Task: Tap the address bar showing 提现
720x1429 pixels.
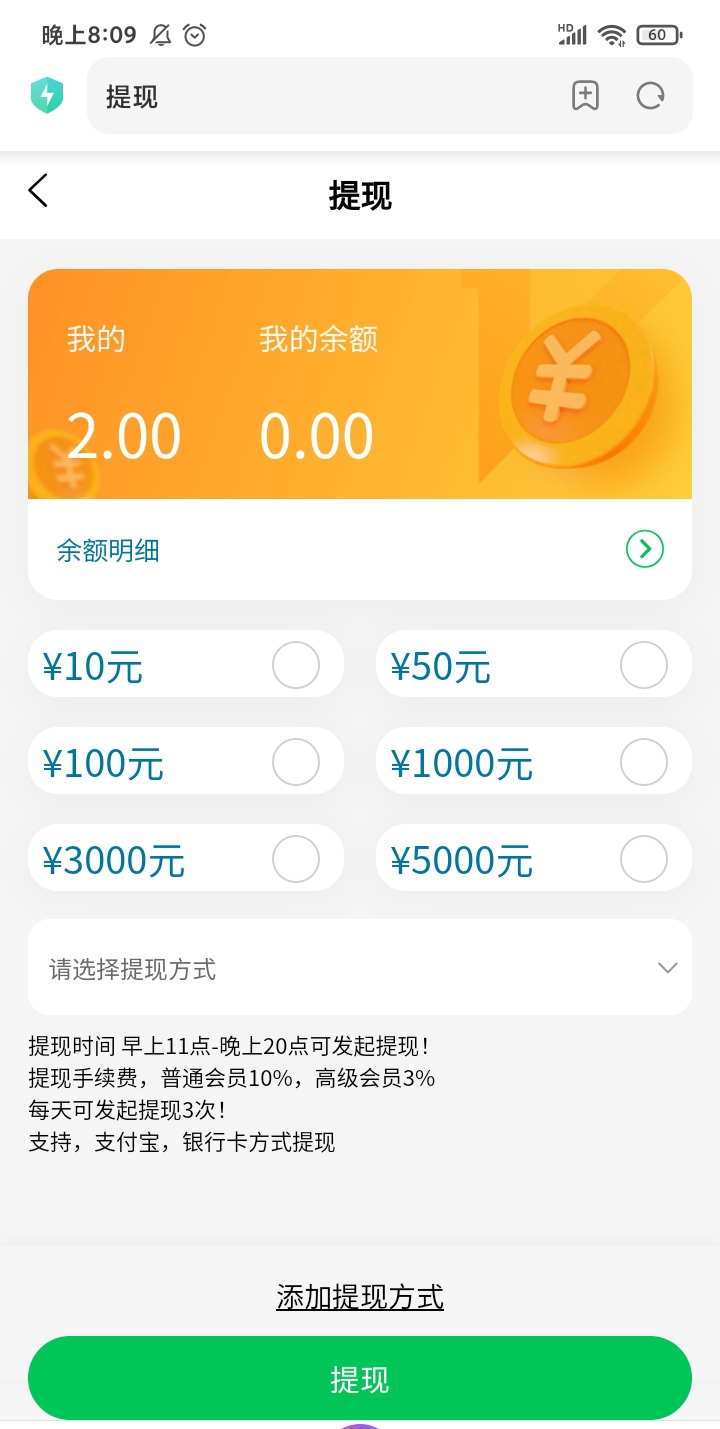Action: pos(300,95)
